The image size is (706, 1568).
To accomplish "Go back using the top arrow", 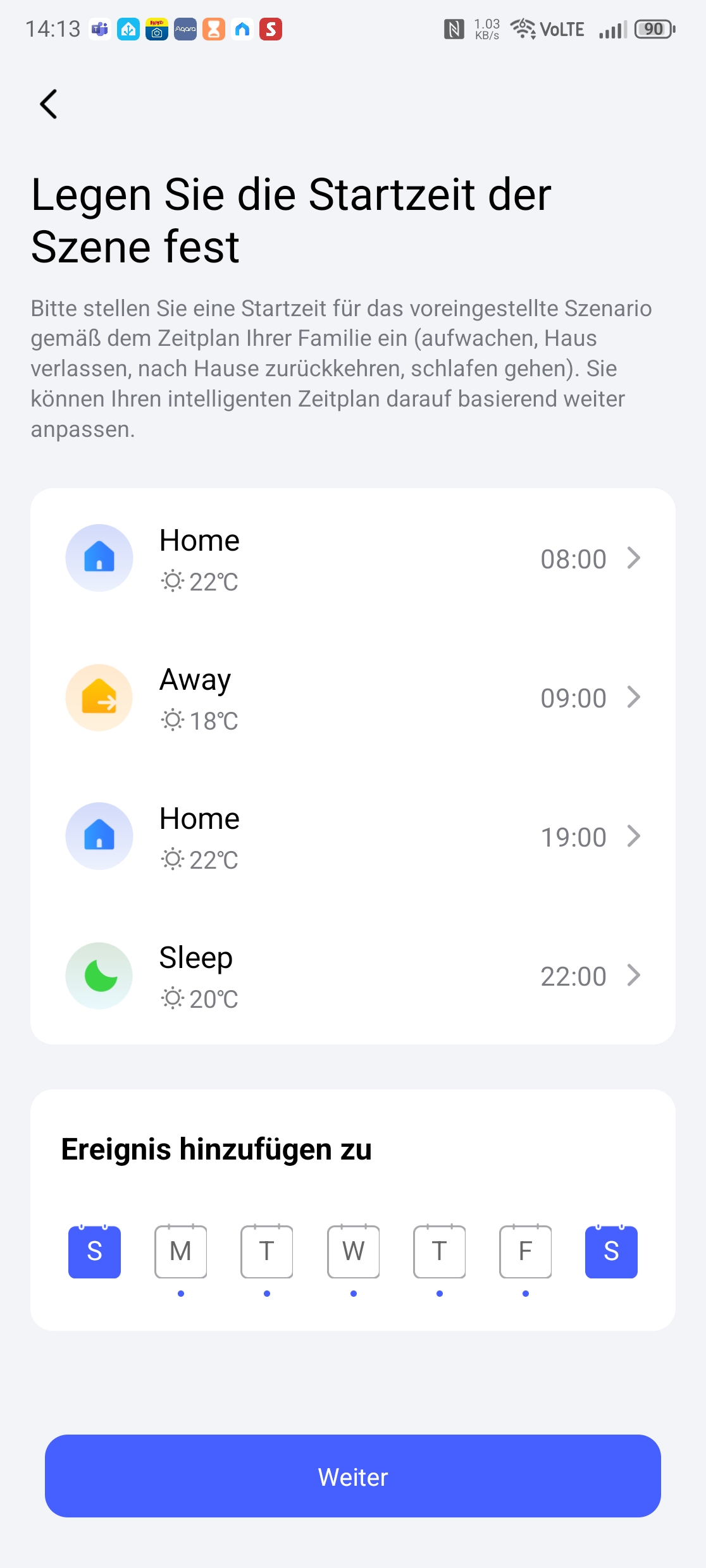I will click(x=49, y=104).
